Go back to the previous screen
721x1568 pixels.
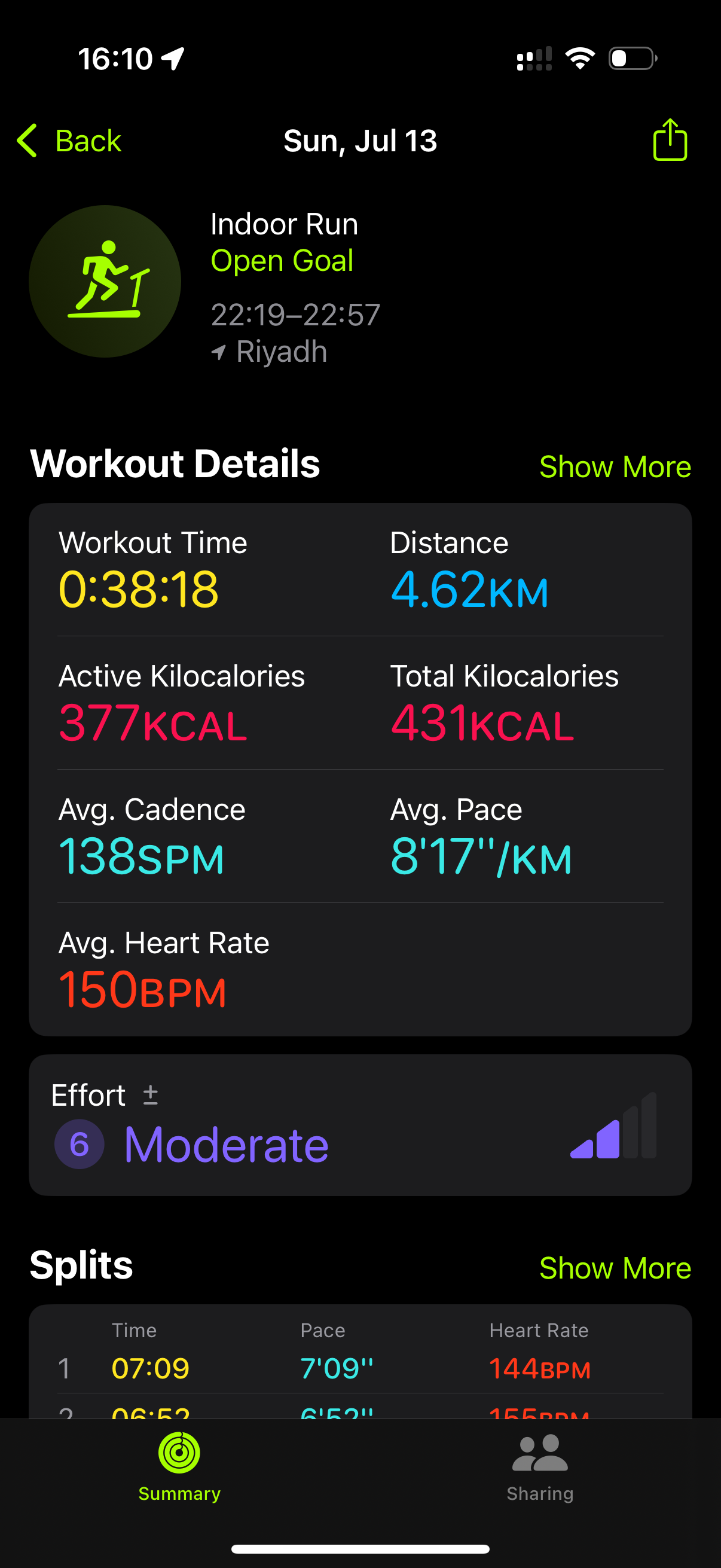[69, 141]
